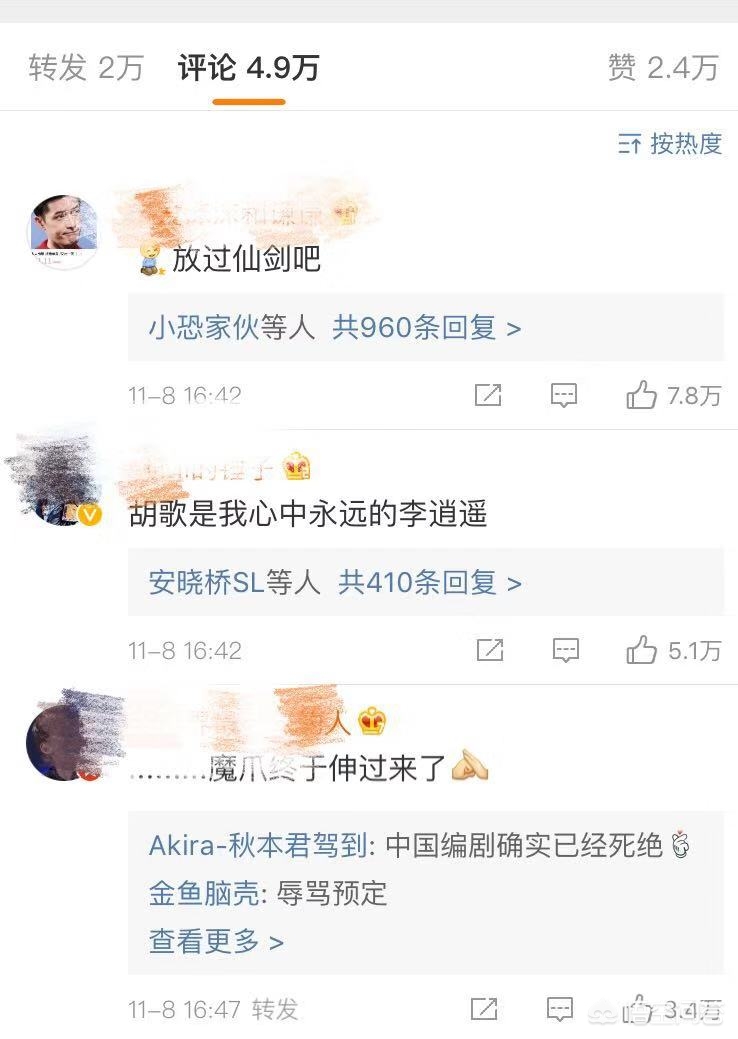Repost the comment about 李逍遥
The width and height of the screenshot is (738, 1039).
[x=490, y=650]
